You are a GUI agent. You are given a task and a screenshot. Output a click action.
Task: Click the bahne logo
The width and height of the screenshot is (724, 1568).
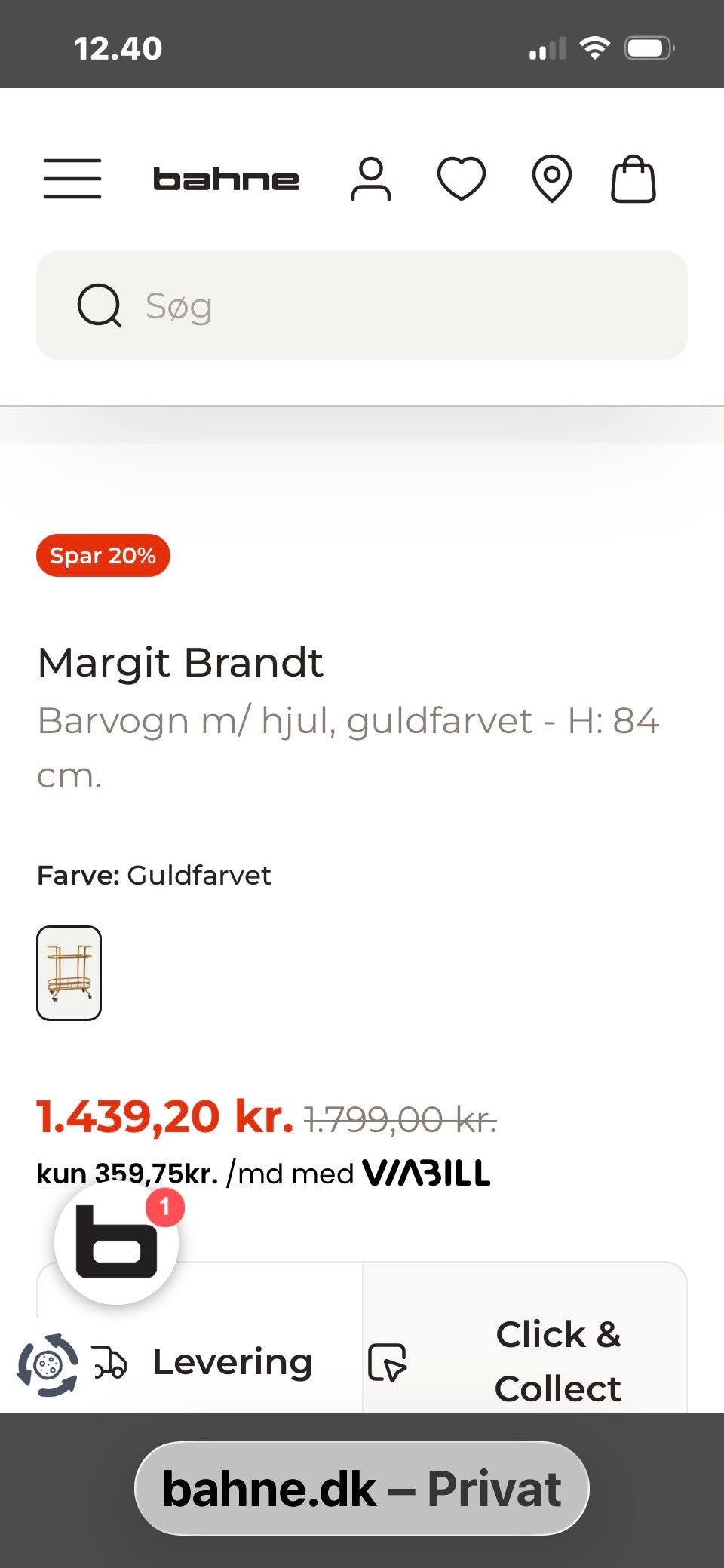point(226,179)
